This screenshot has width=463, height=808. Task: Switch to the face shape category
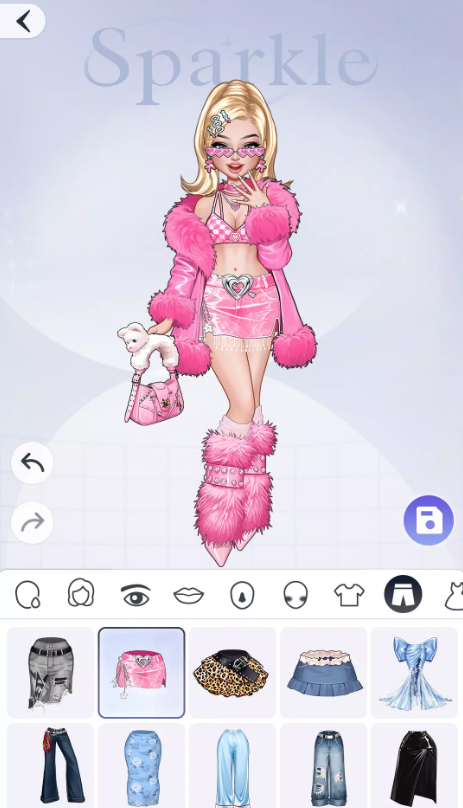28,595
